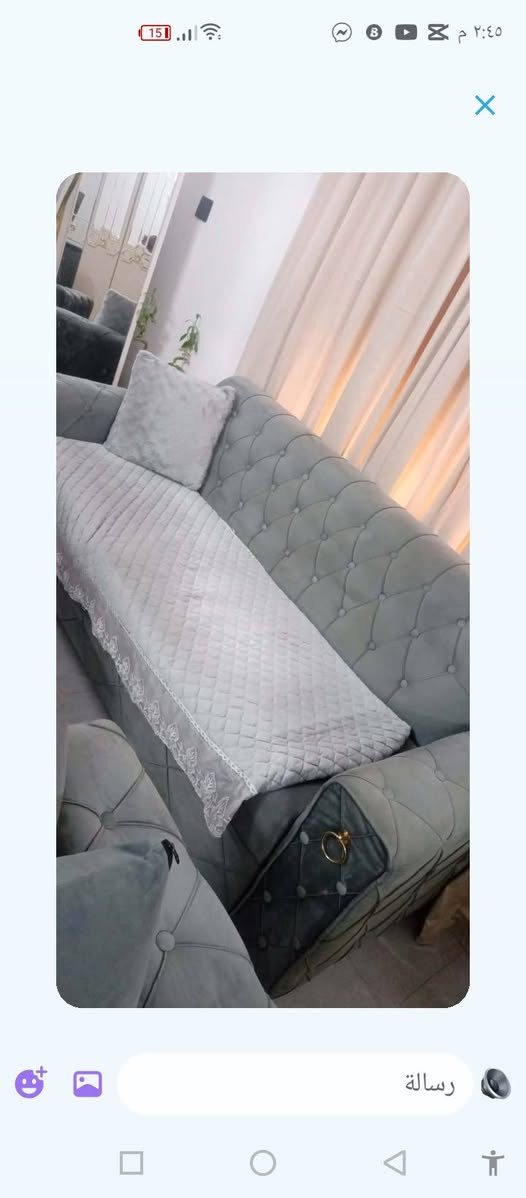Tap the speaker sound icon
The height and width of the screenshot is (1198, 526).
(495, 1083)
